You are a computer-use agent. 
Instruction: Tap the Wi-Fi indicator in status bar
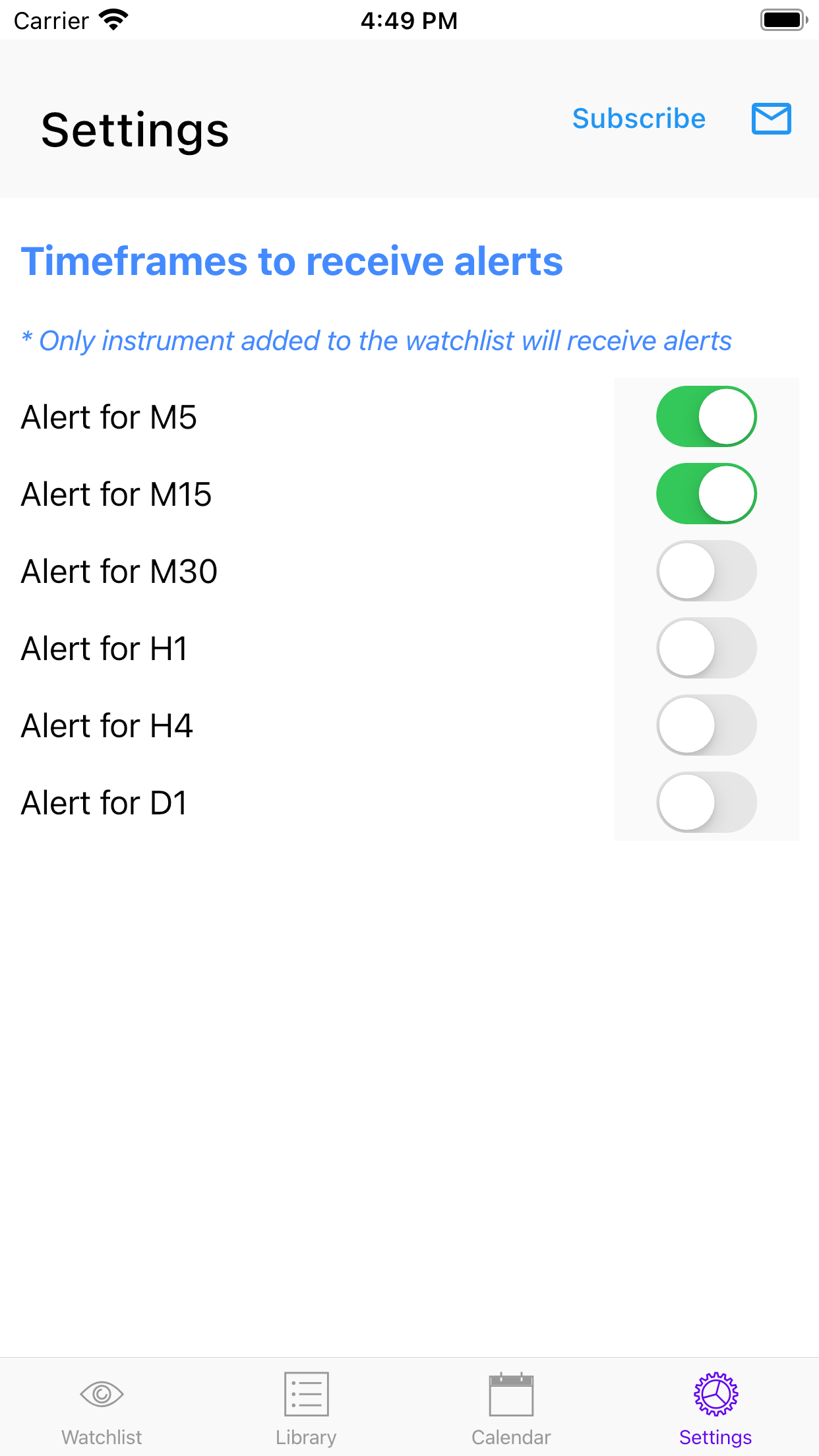[113, 19]
